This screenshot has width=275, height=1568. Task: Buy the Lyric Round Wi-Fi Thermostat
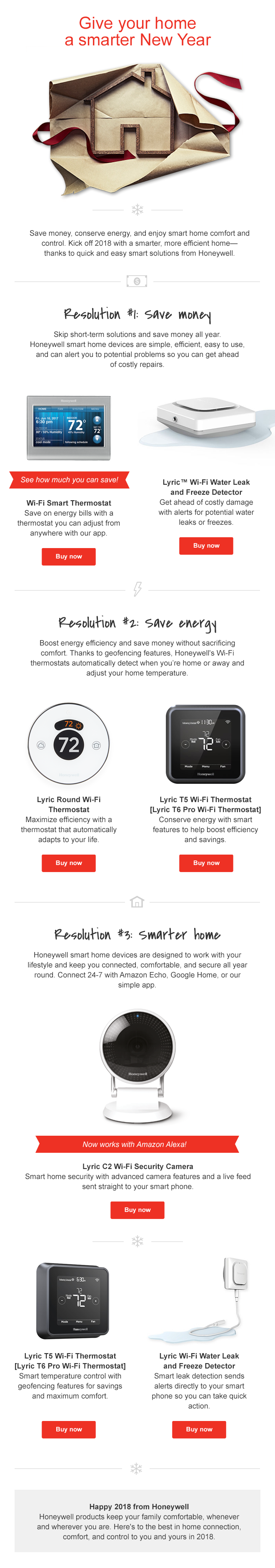tap(69, 863)
